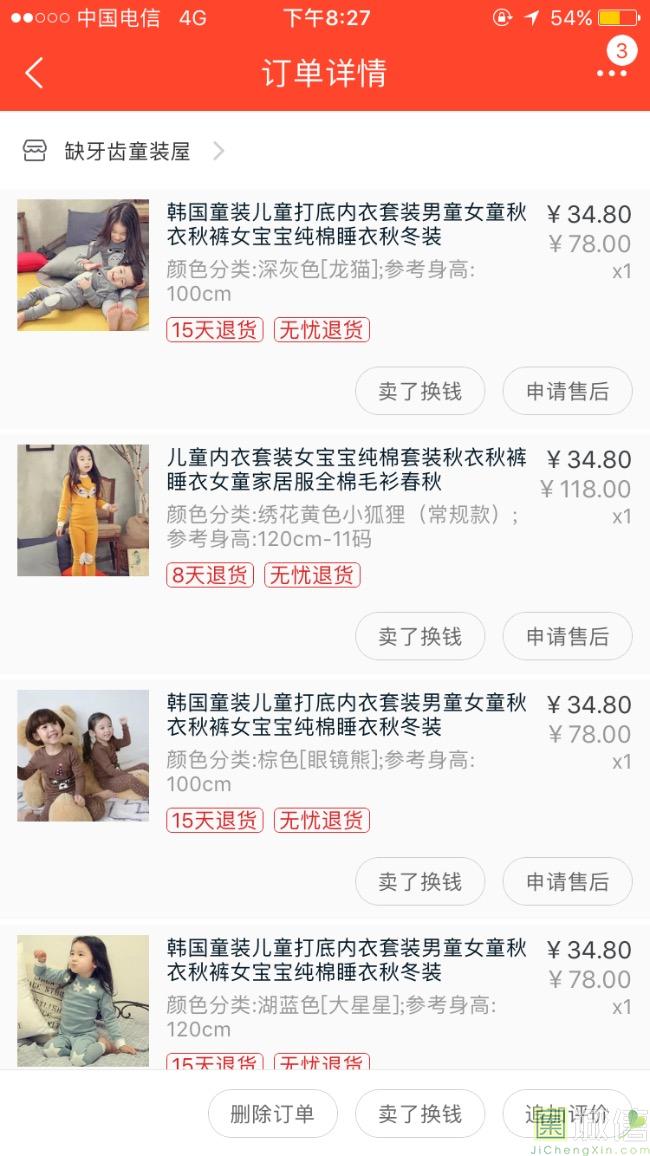Tap 申请售后 for the 深灰色[龙猫] item

(567, 391)
